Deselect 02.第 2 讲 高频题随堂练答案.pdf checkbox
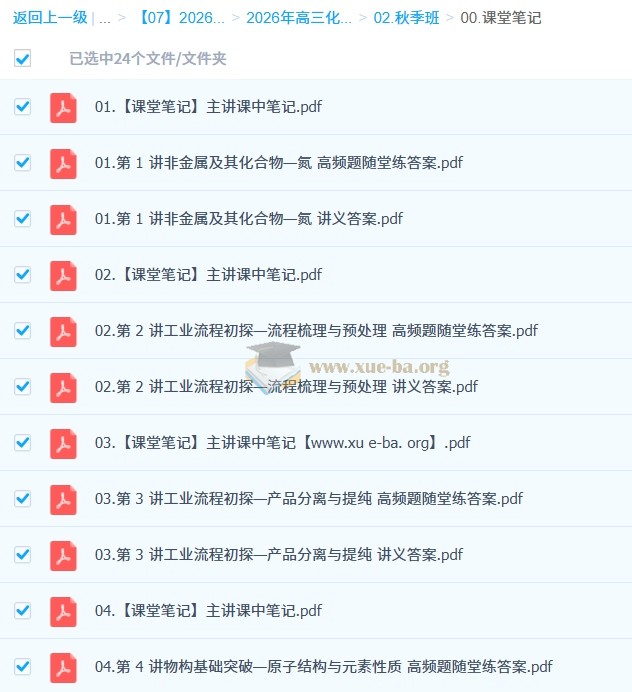This screenshot has width=632, height=692. tap(22, 331)
